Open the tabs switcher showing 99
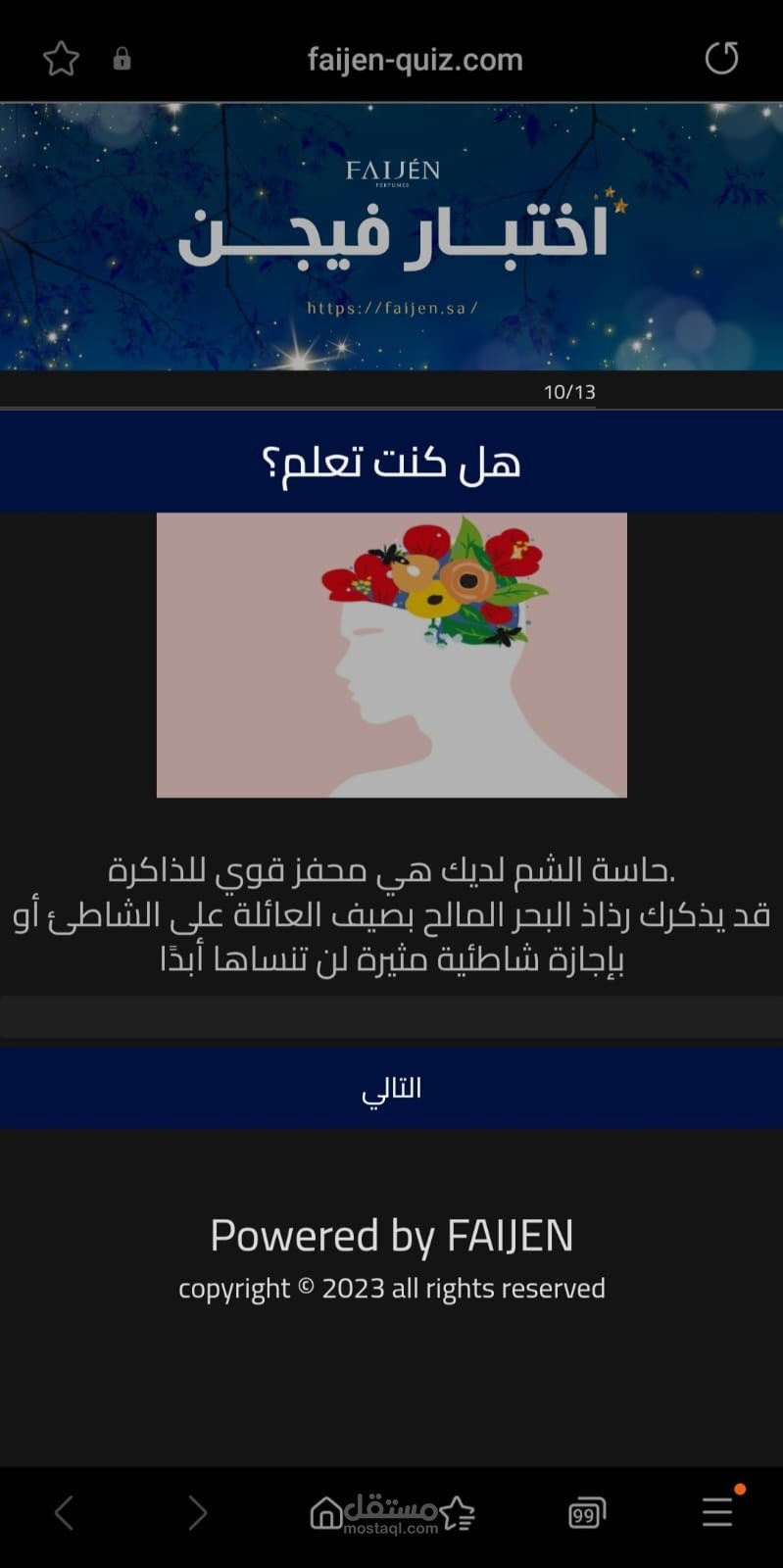The width and height of the screenshot is (783, 1568). (585, 1512)
